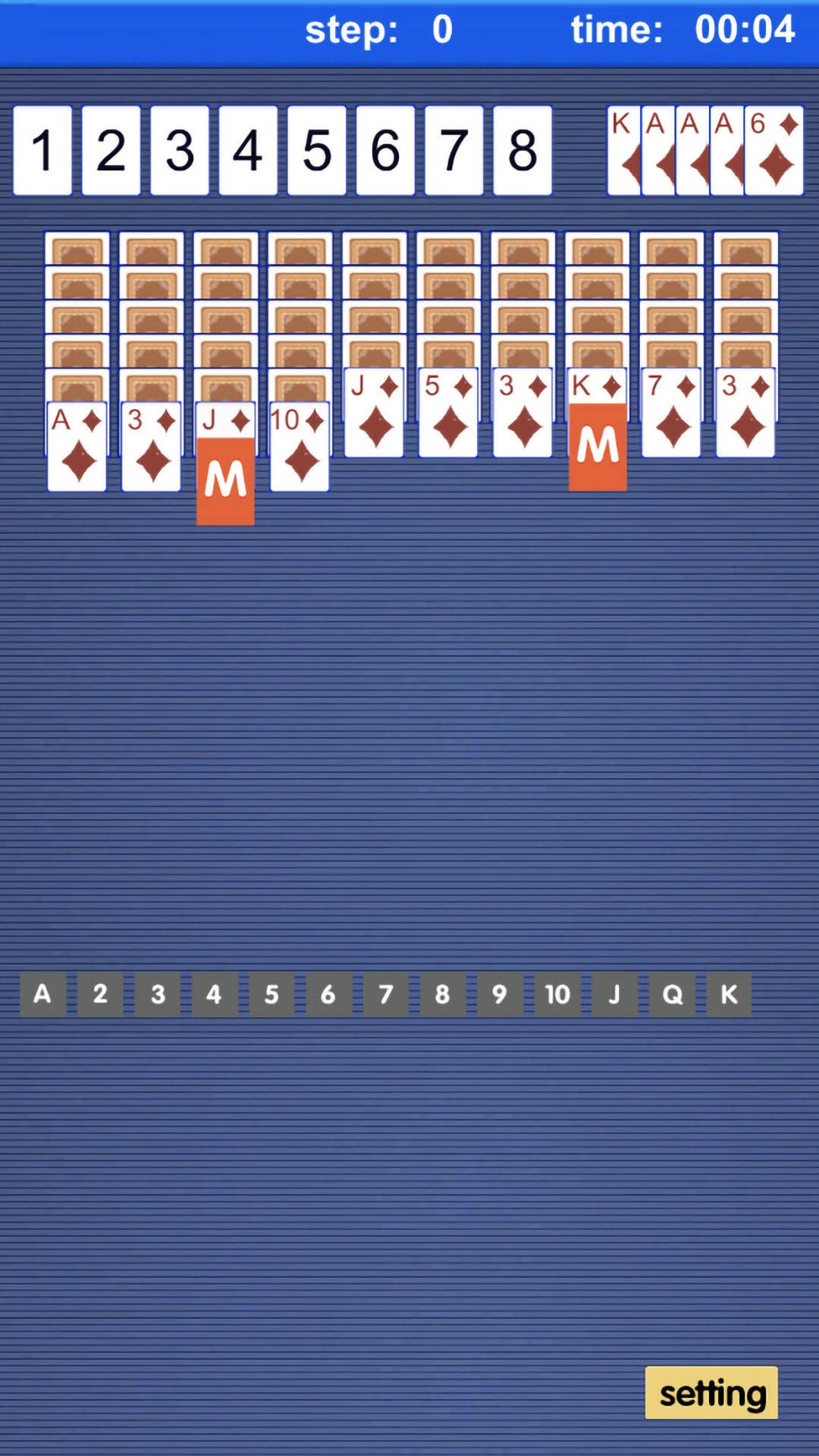Tap the M marker under the Jack of diamonds
Viewport: 819px width, 1456px height.
[x=225, y=481]
